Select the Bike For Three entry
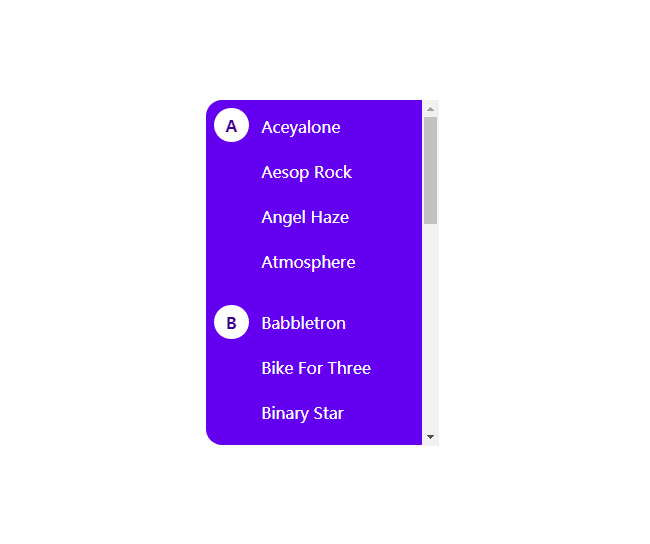The image size is (650, 544). click(315, 368)
